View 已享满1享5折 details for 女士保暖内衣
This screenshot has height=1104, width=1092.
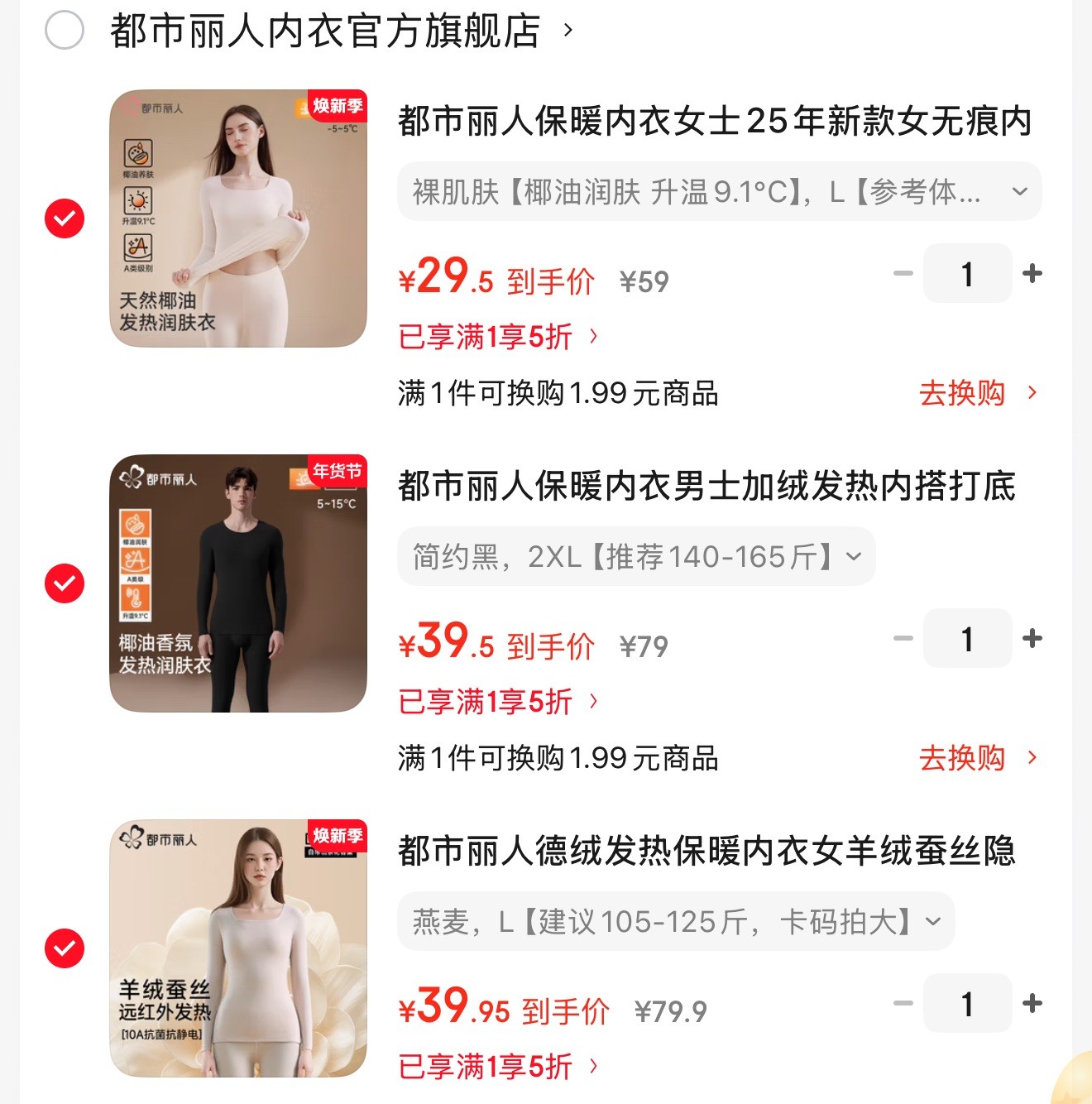pyautogui.click(x=497, y=337)
